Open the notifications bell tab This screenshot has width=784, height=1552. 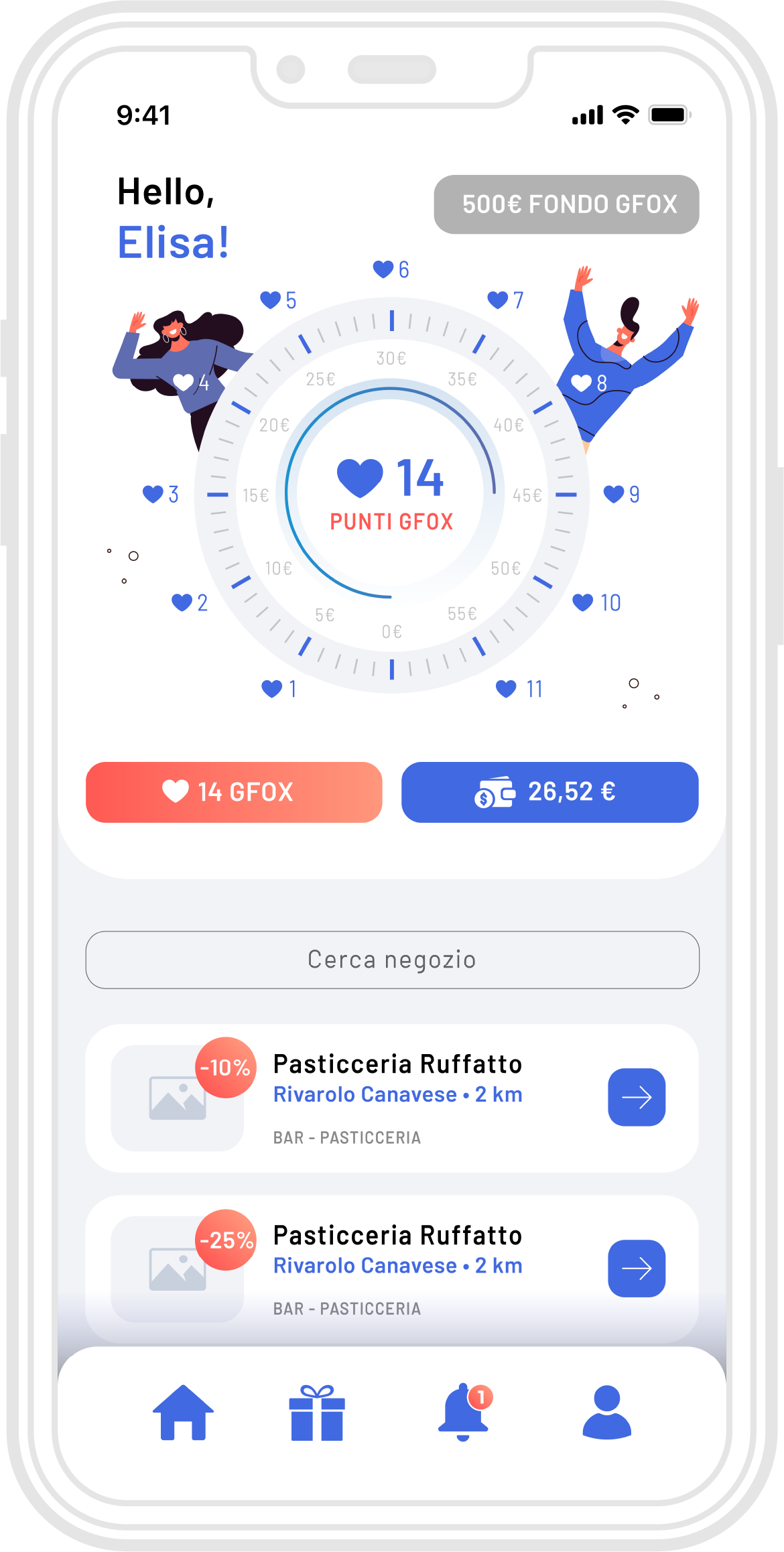pyautogui.click(x=463, y=1412)
